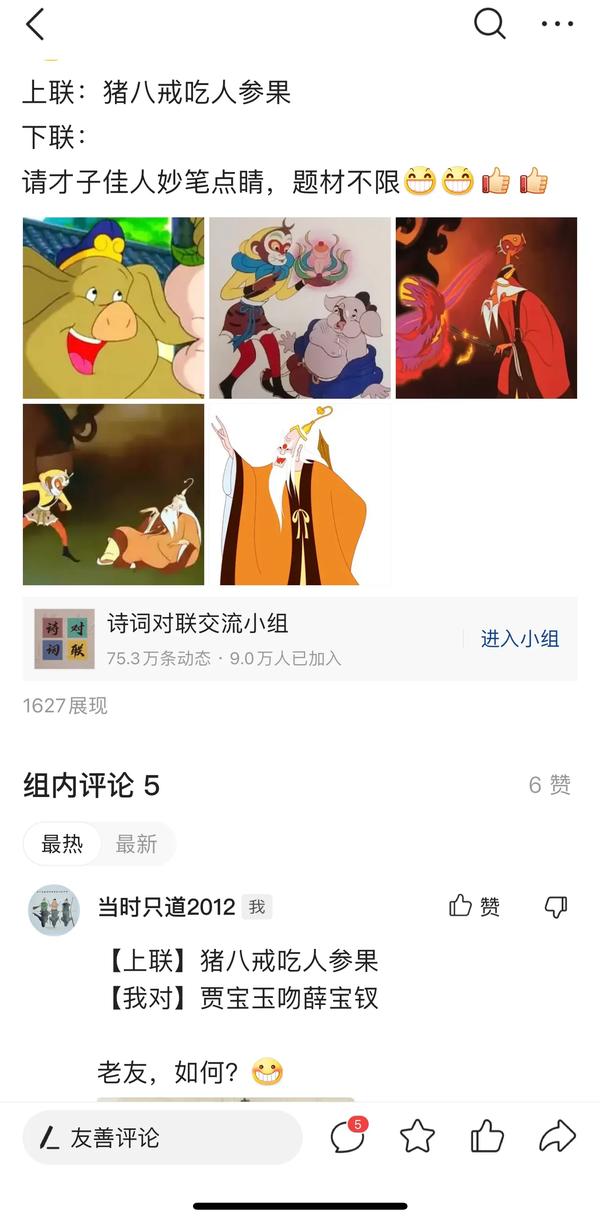Image resolution: width=600 pixels, height=1220 pixels.
Task: Go back using the arrow
Action: [x=36, y=24]
